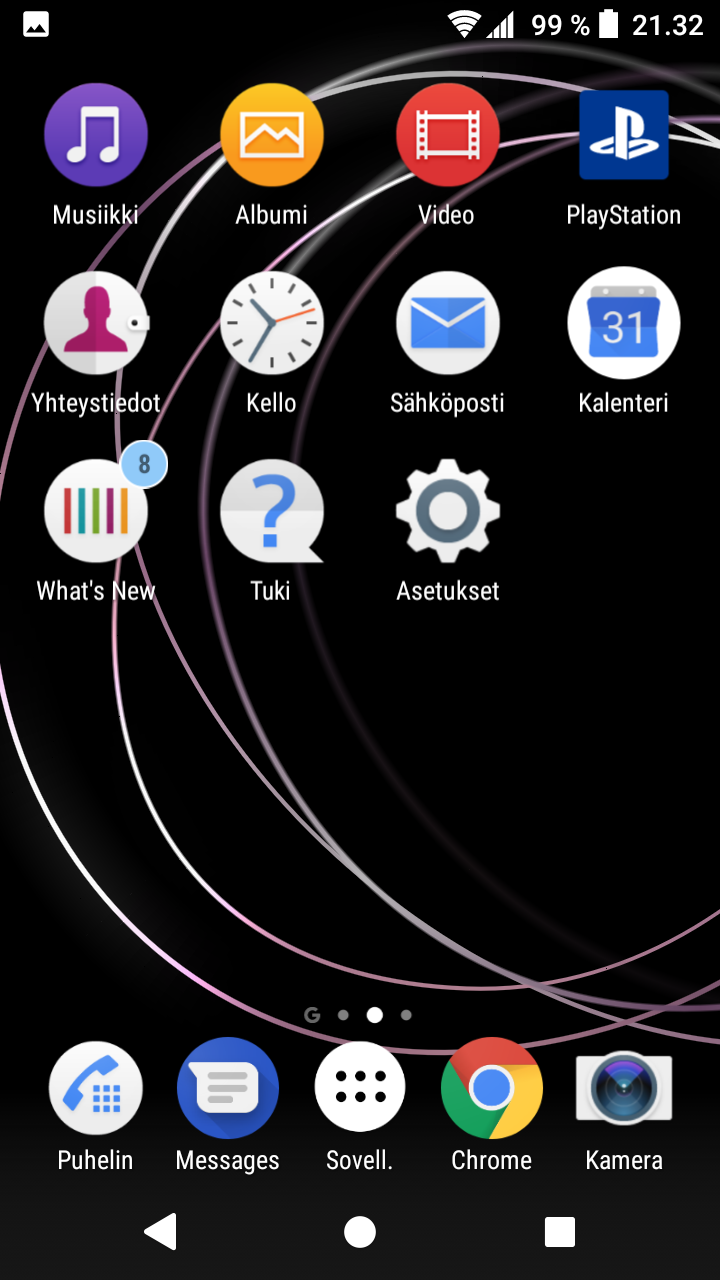Launch the Tuki support app
The width and height of the screenshot is (720, 1280).
pyautogui.click(x=272, y=512)
